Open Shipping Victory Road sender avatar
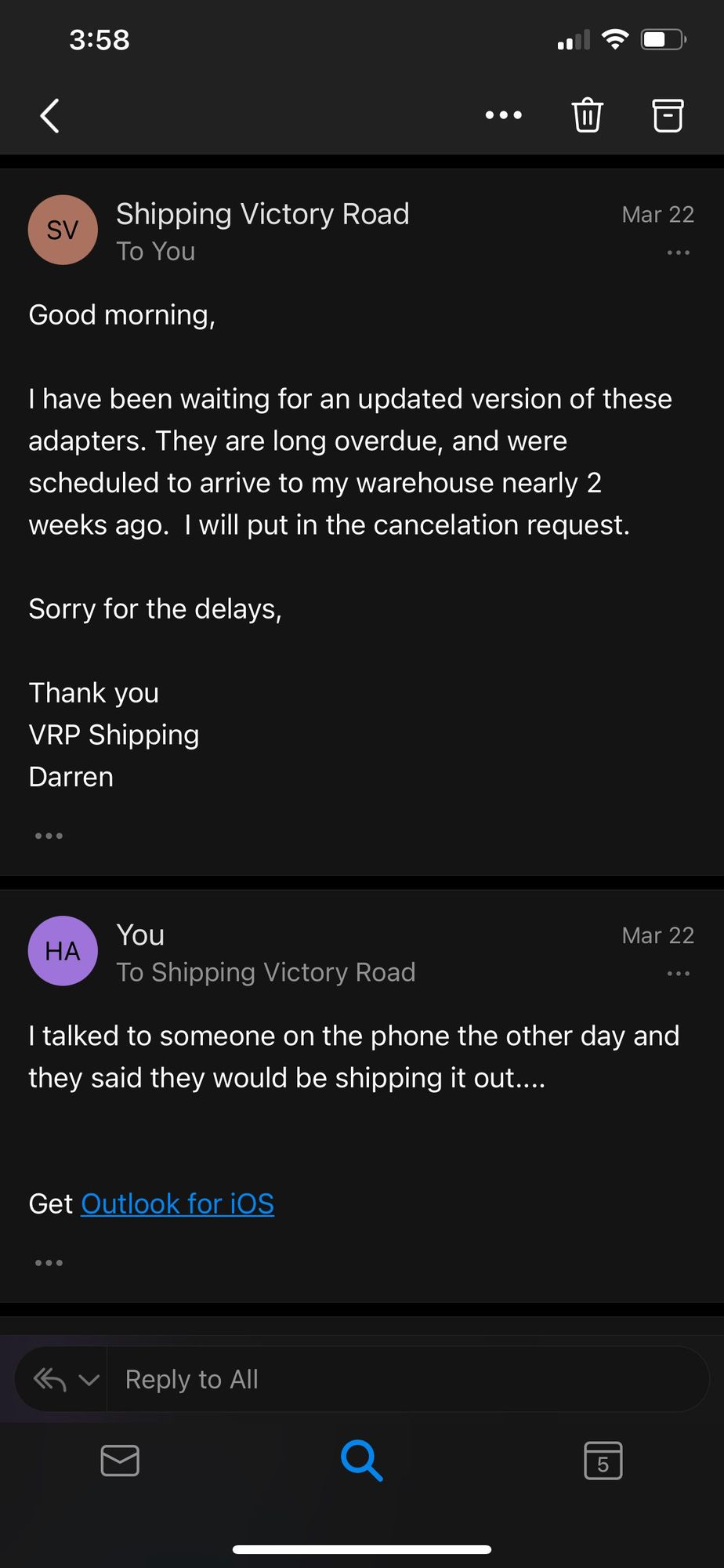This screenshot has width=724, height=1568. 63,230
